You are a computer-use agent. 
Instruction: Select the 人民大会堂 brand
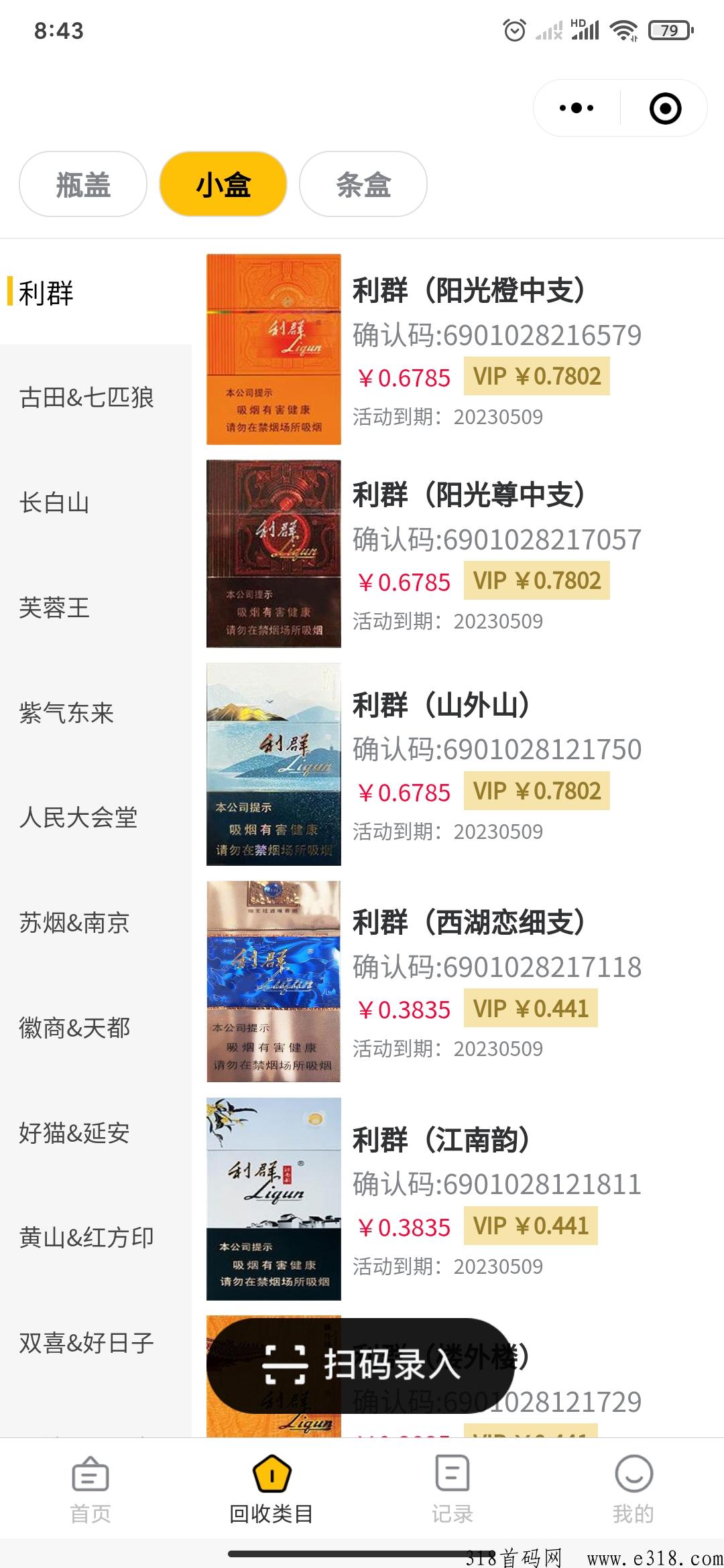pos(78,818)
